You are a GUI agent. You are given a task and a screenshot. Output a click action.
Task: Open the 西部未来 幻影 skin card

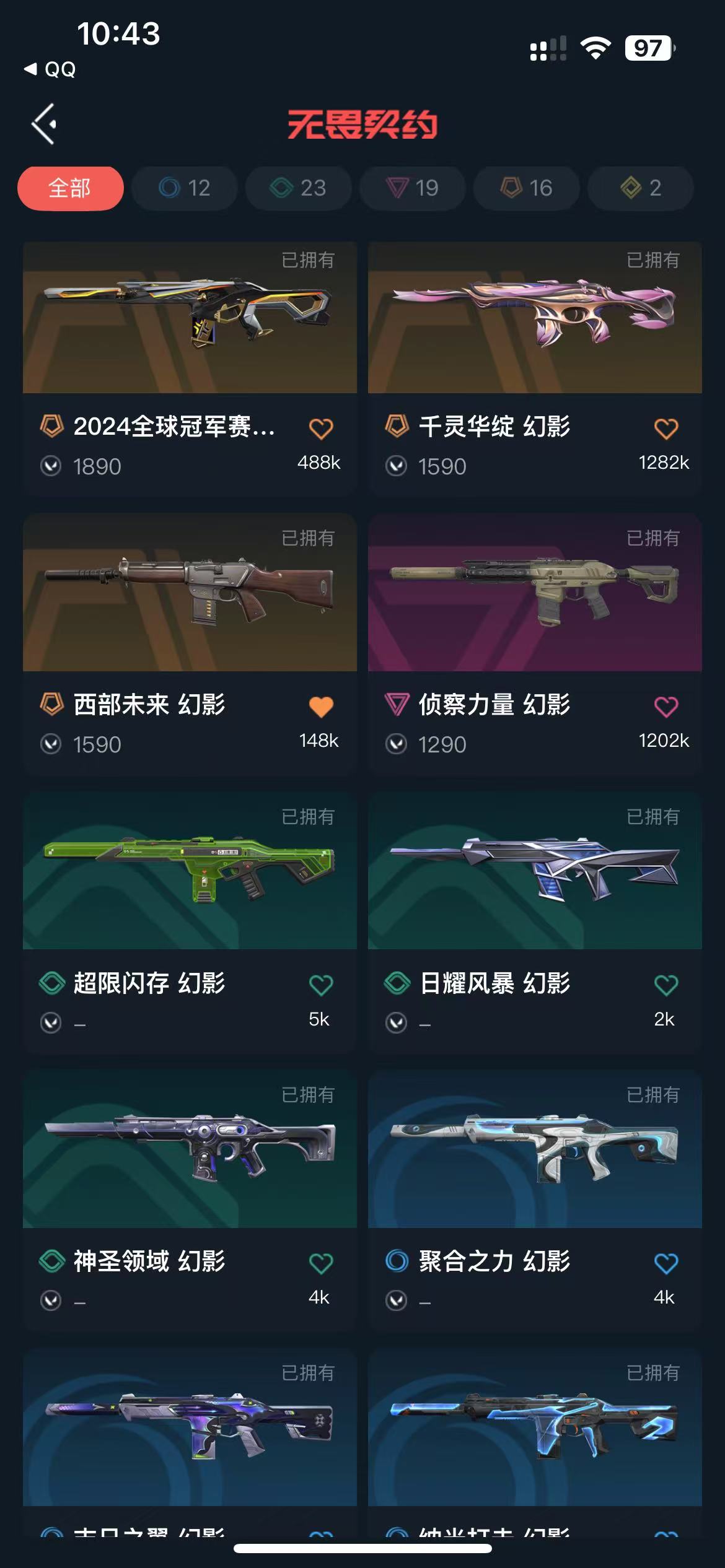(x=190, y=593)
